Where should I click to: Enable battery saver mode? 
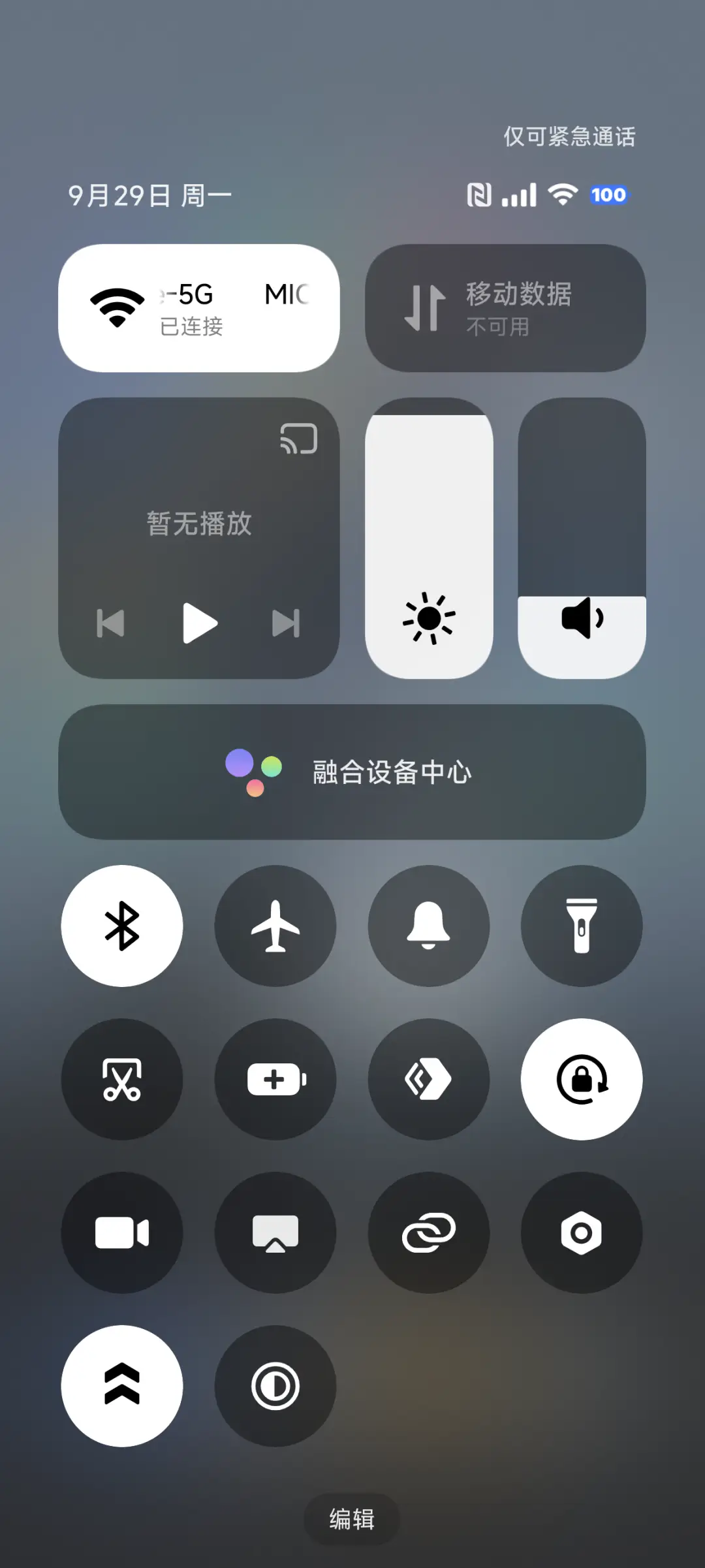[275, 1080]
